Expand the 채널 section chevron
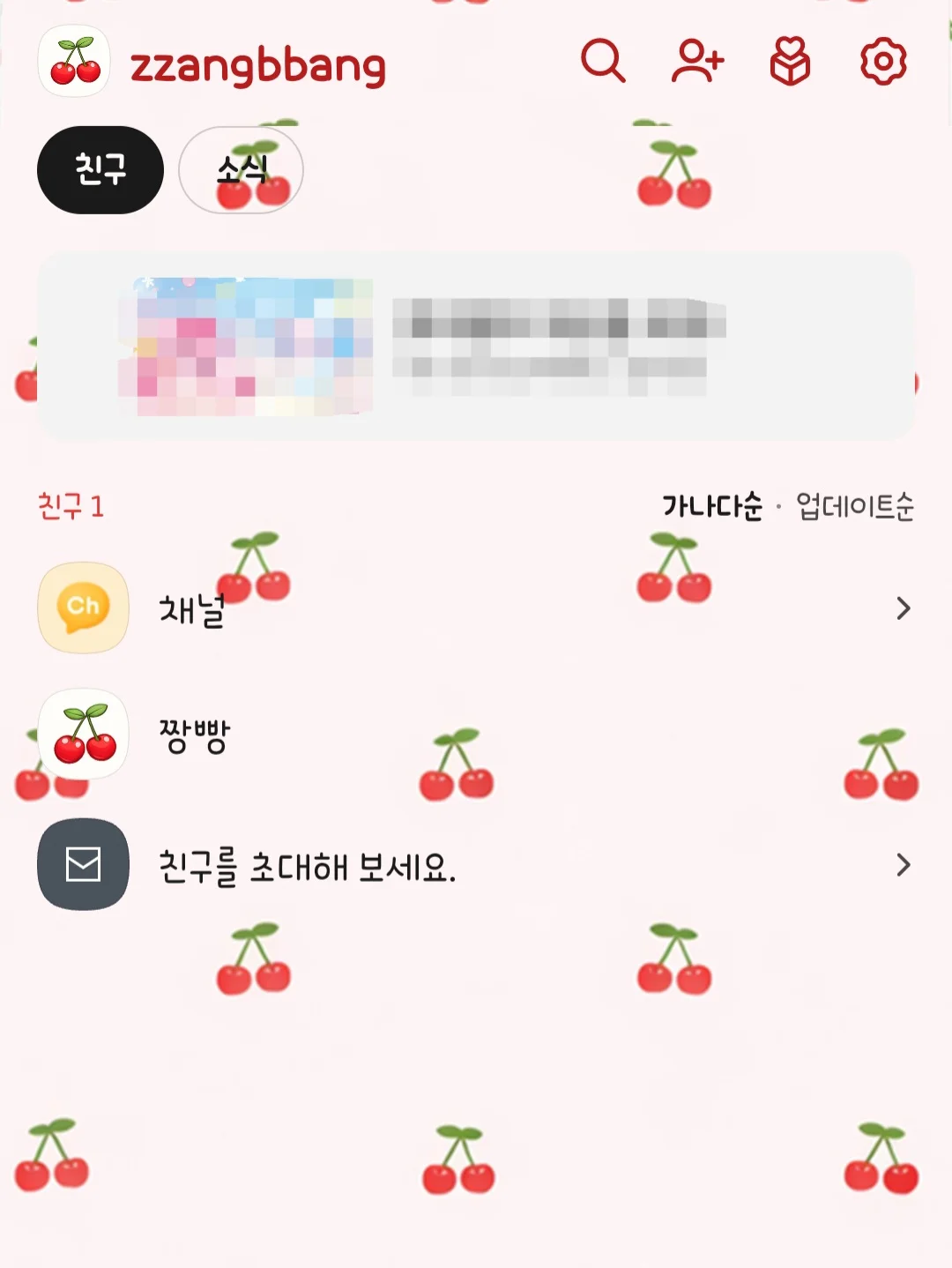Image resolution: width=952 pixels, height=1268 pixels. pos(903,609)
